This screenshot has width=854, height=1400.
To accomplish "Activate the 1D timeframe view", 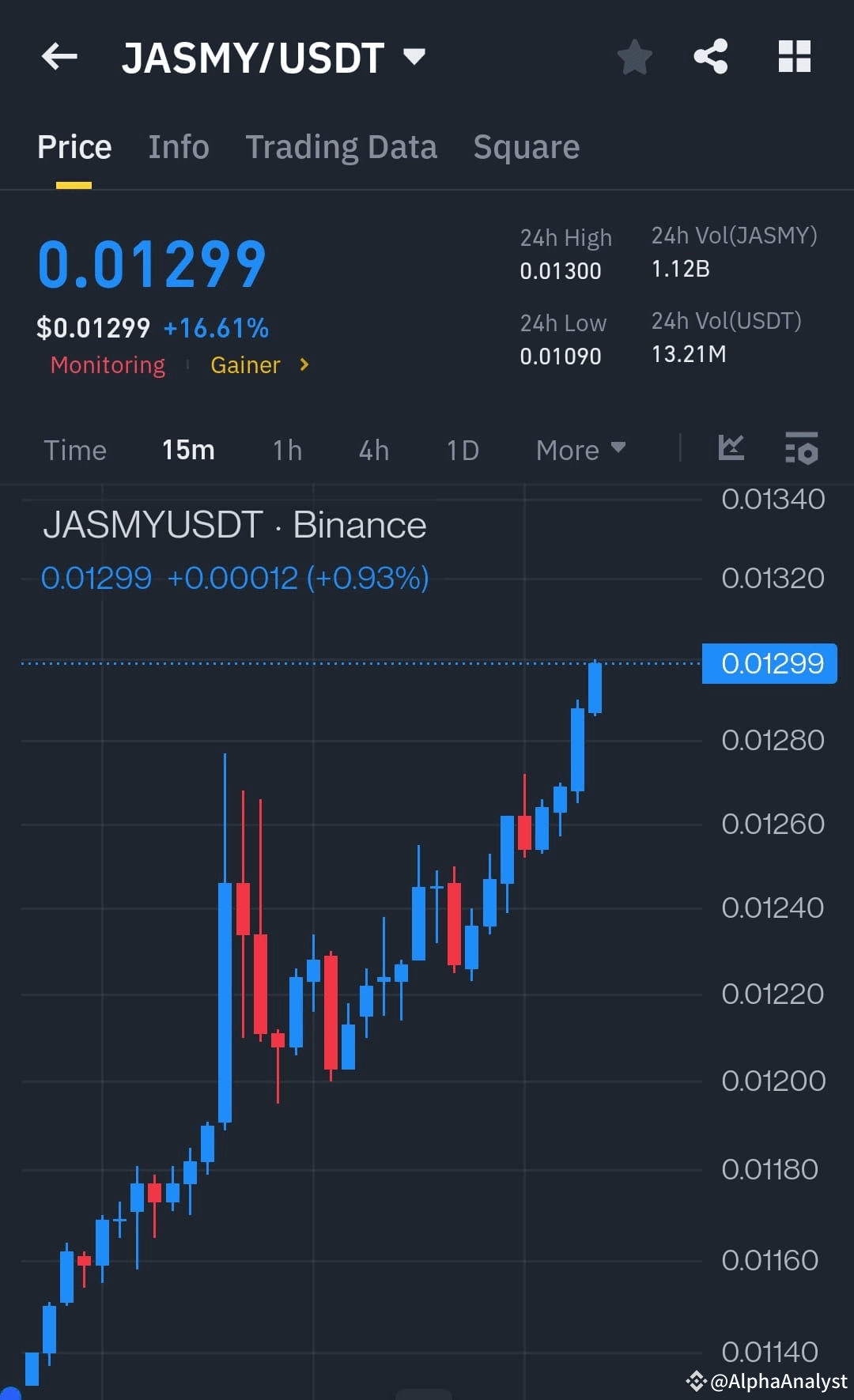I will [x=463, y=449].
